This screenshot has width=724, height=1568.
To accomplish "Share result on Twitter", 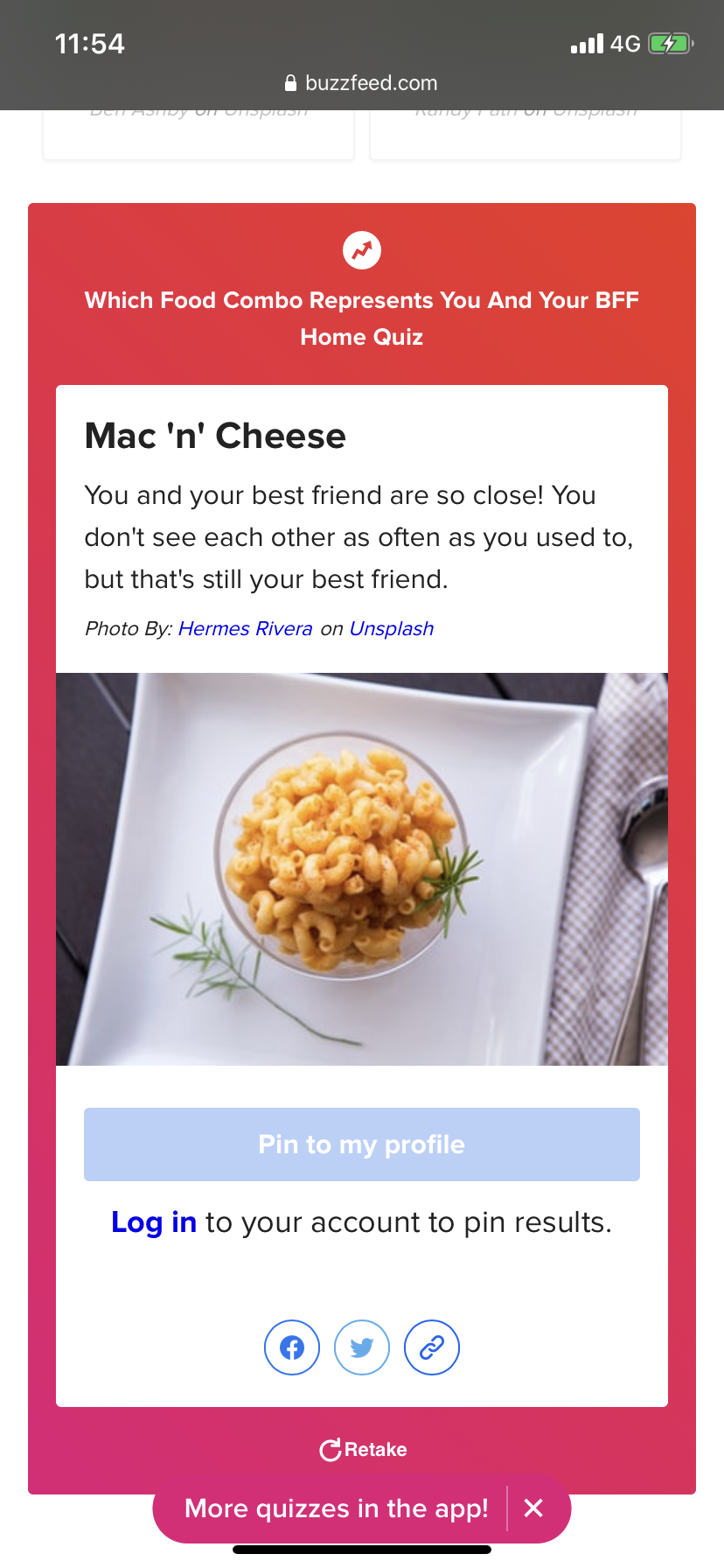I will [362, 1347].
